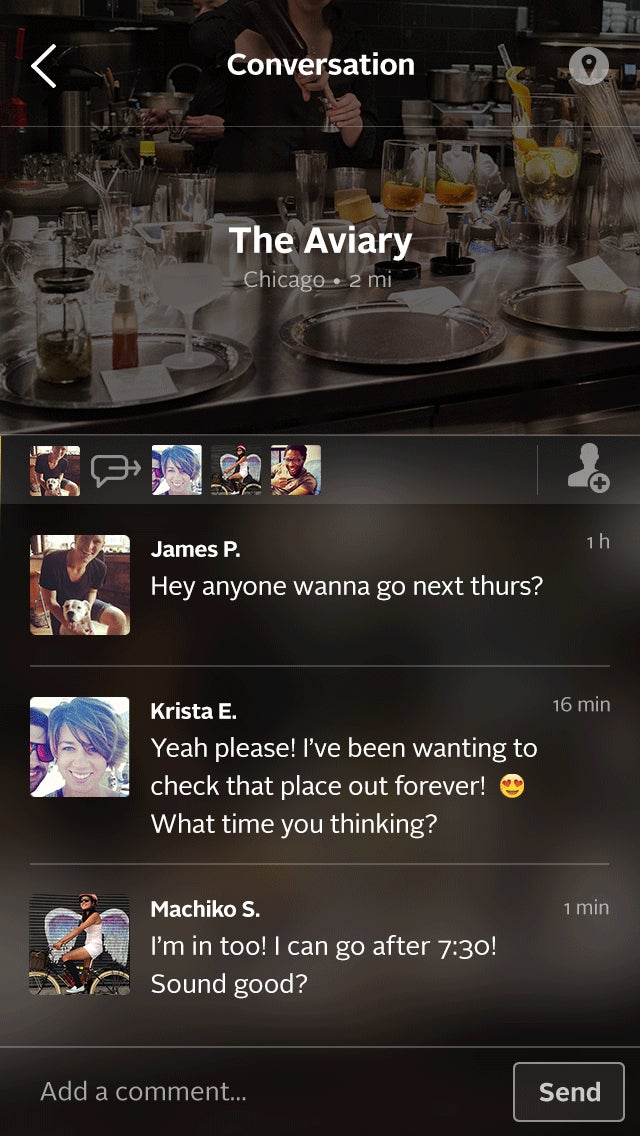Screen dimensions: 640x1136
Task: Tap the Add a comment field
Action: [x=261, y=1091]
